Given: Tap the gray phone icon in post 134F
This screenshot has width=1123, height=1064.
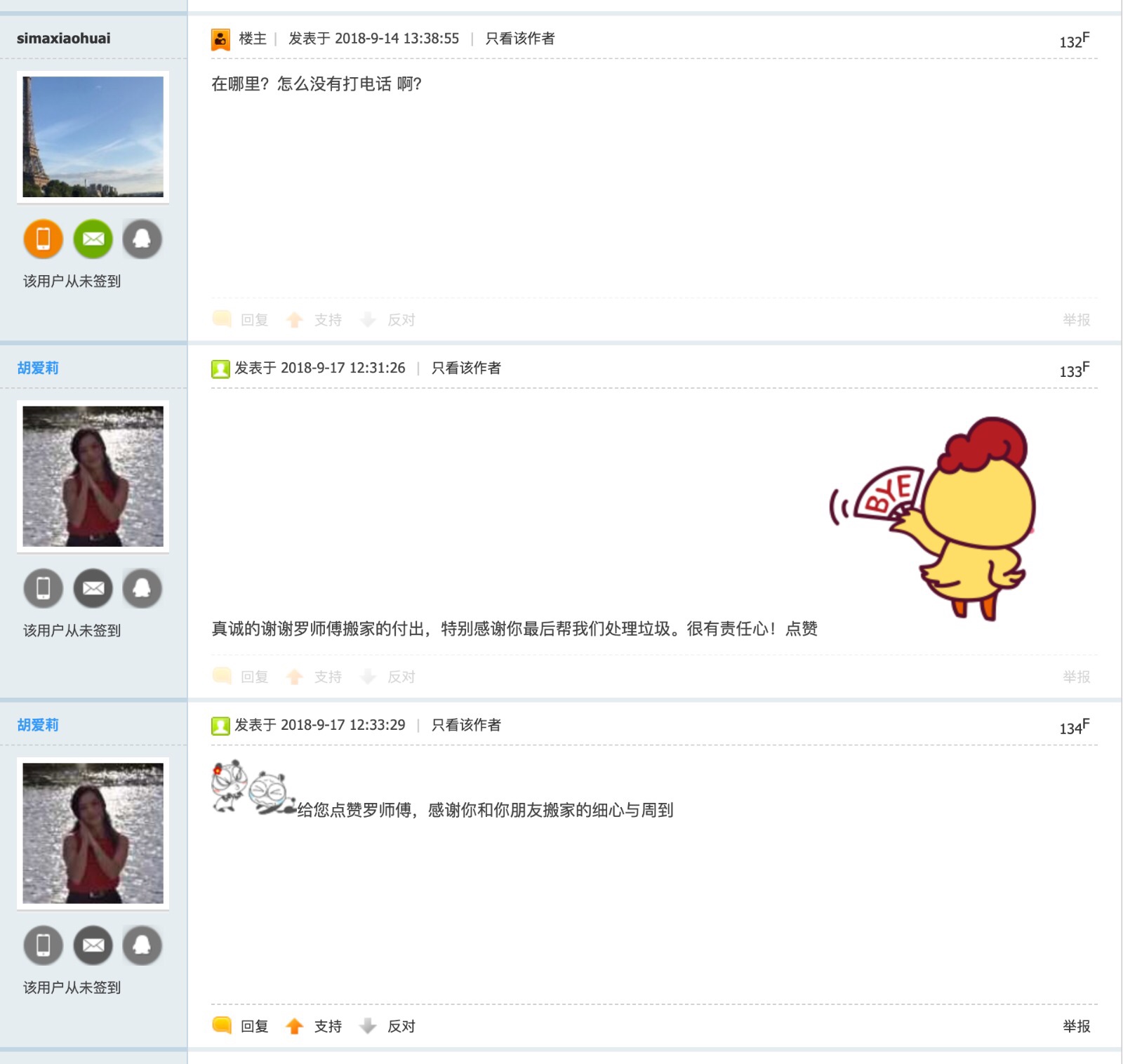Looking at the screenshot, I should 44,945.
